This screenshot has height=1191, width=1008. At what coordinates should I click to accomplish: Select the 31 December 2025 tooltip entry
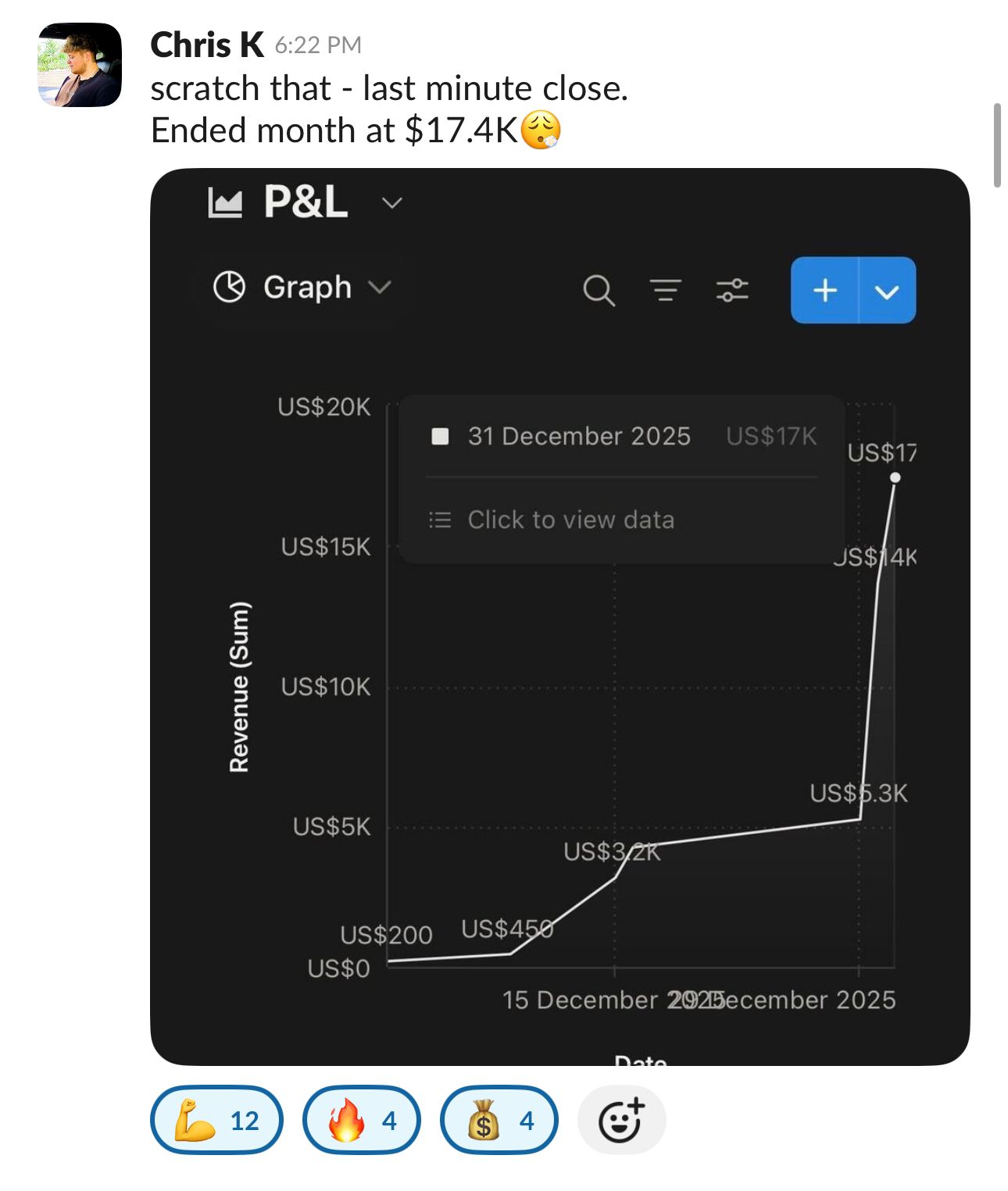tap(579, 436)
